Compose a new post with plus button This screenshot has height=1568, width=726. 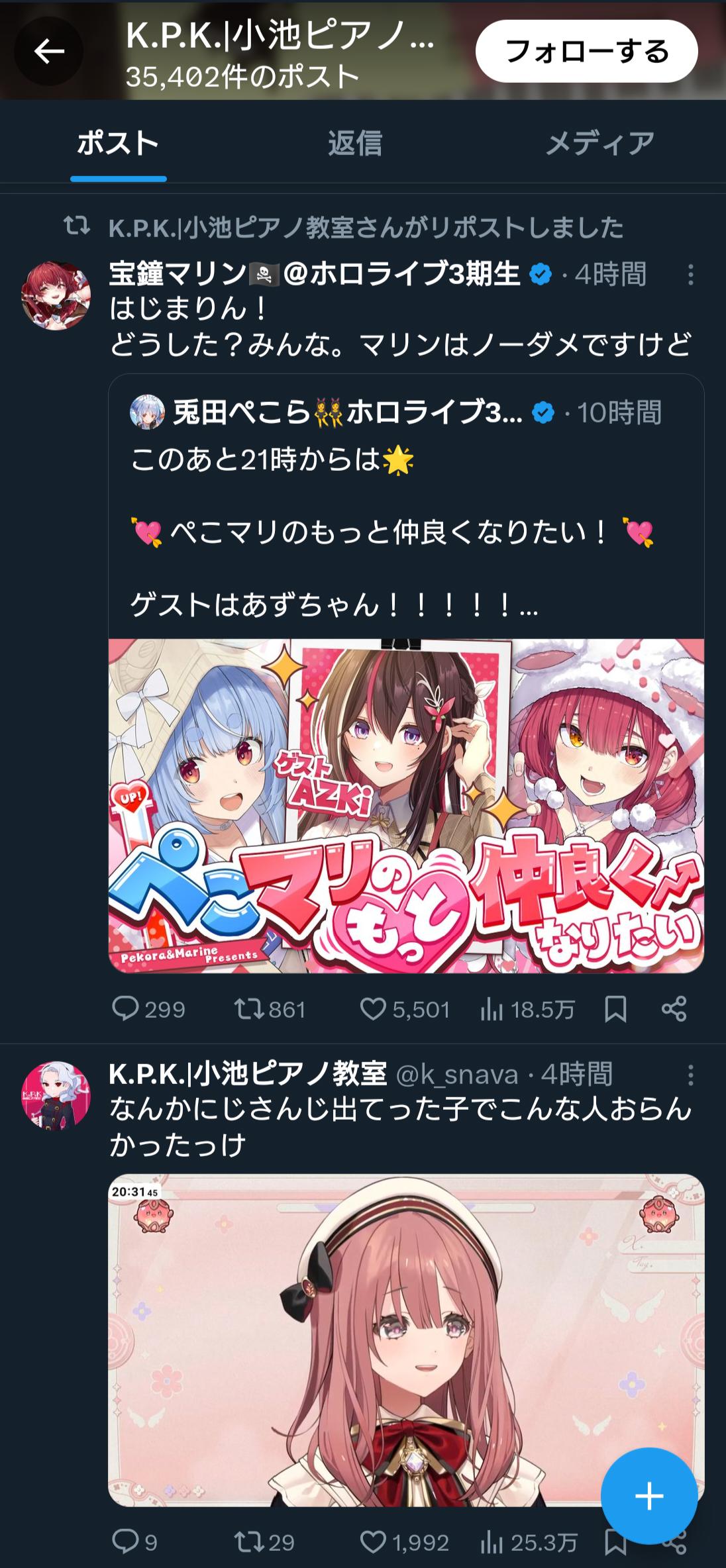(648, 1496)
